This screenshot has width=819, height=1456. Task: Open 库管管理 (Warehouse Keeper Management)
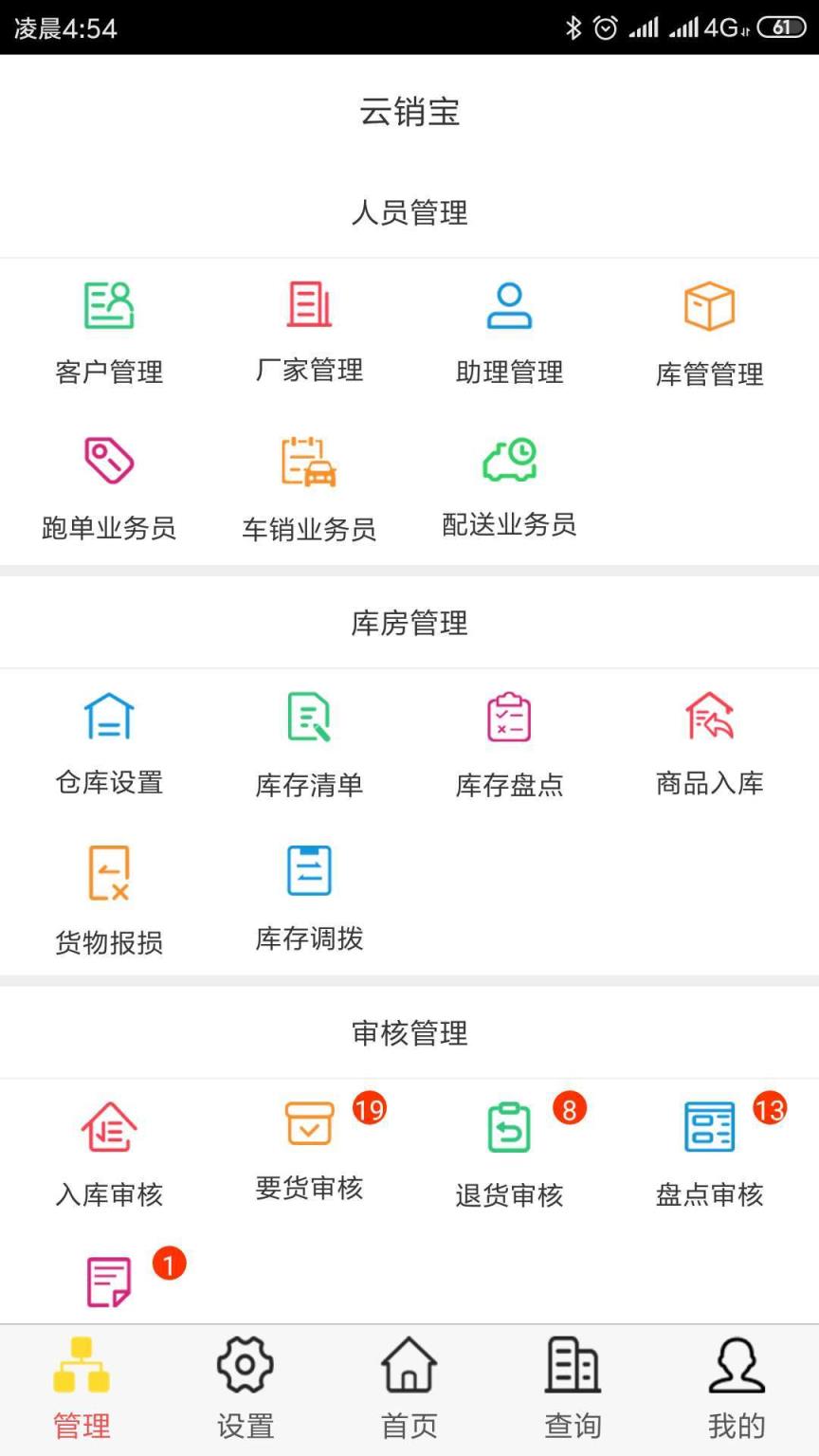[x=709, y=327]
